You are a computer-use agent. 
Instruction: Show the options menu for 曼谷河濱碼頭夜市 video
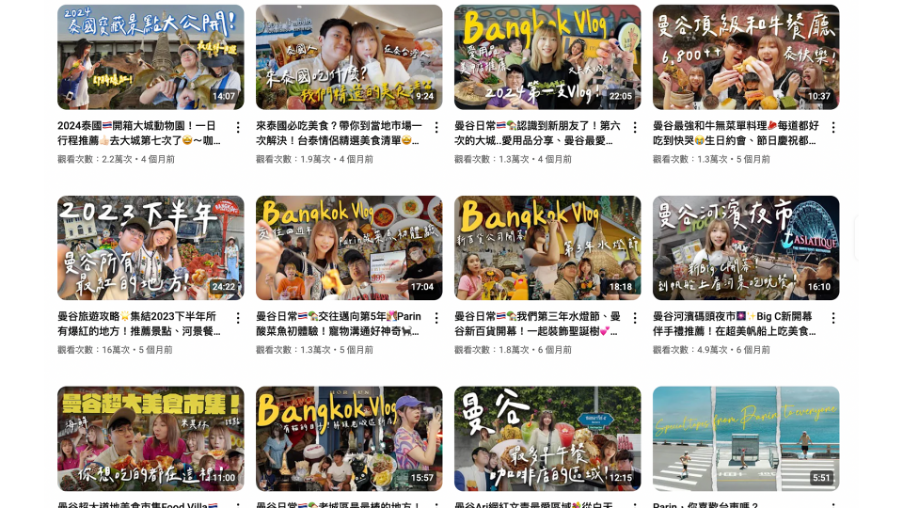tap(833, 318)
